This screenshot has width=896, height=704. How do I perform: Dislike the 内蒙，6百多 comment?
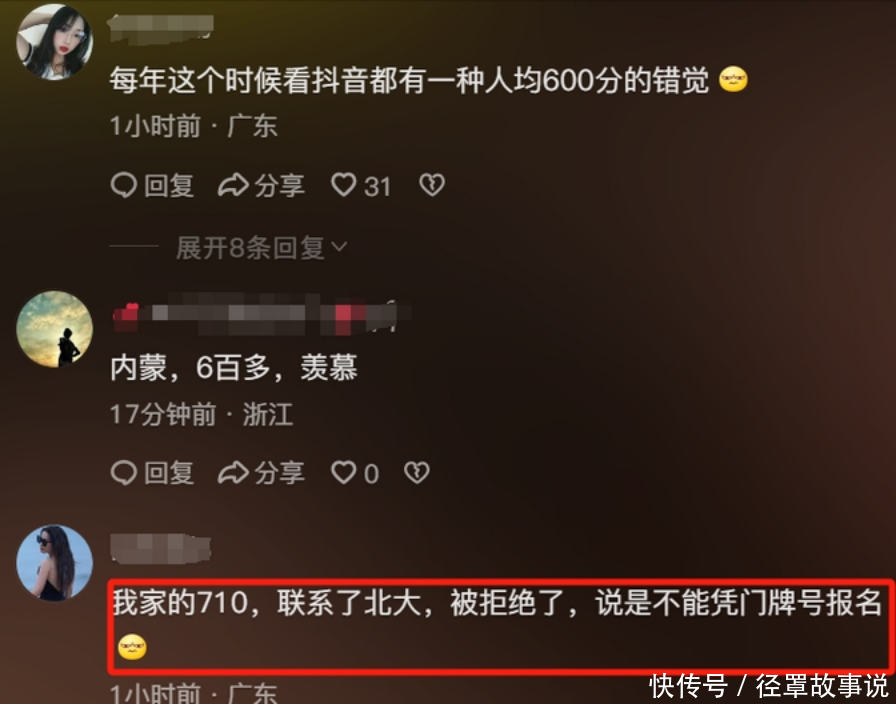416,472
